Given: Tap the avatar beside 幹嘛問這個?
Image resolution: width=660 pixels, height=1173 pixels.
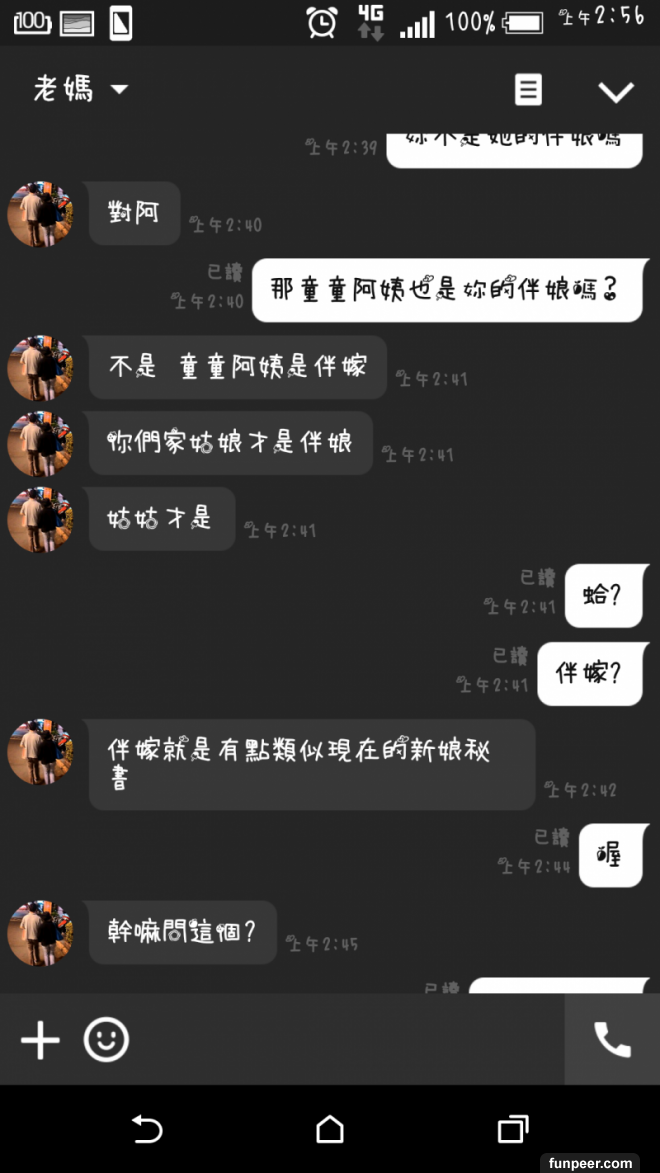Looking at the screenshot, I should point(40,933).
